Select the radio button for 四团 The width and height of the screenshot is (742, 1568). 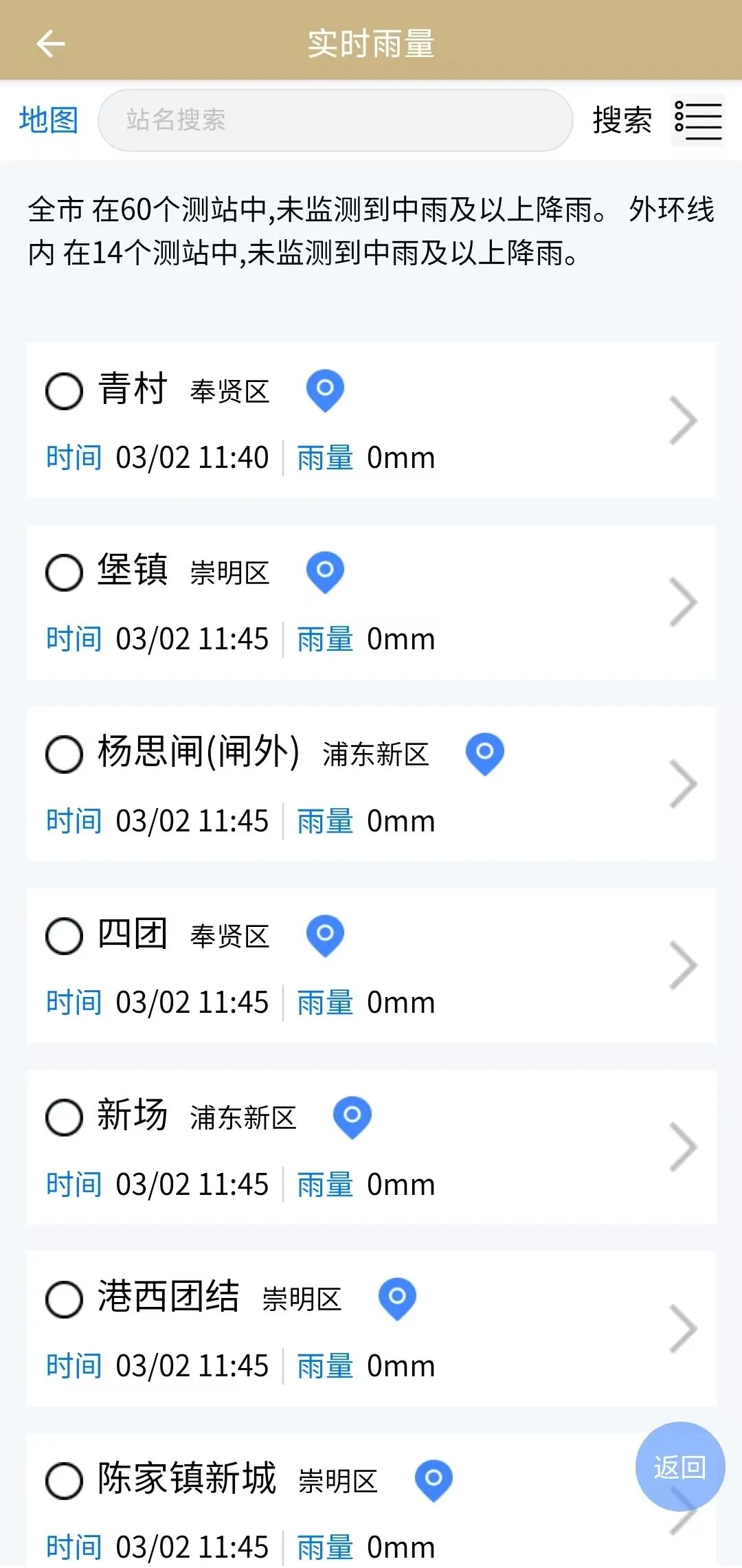click(x=64, y=936)
